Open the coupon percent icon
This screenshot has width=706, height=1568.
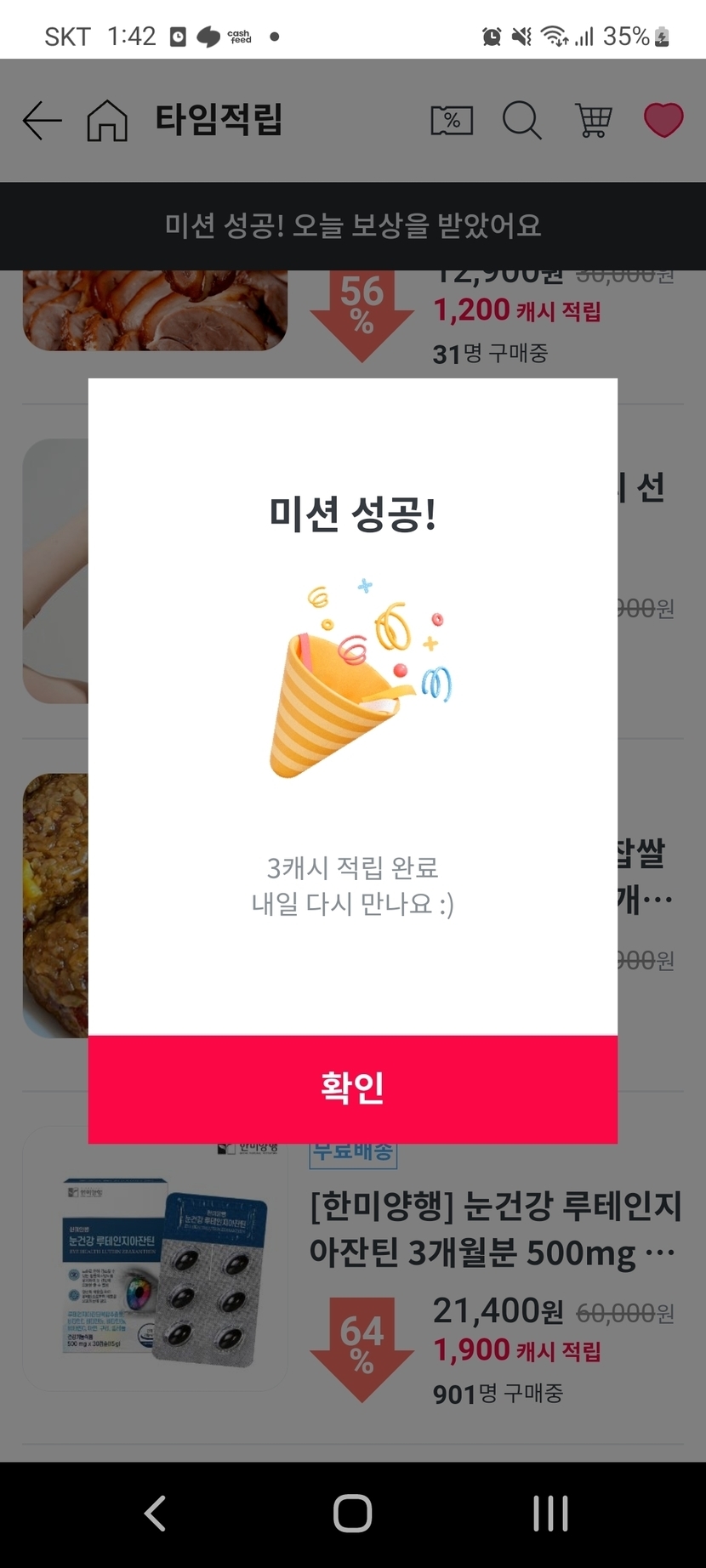(x=452, y=120)
